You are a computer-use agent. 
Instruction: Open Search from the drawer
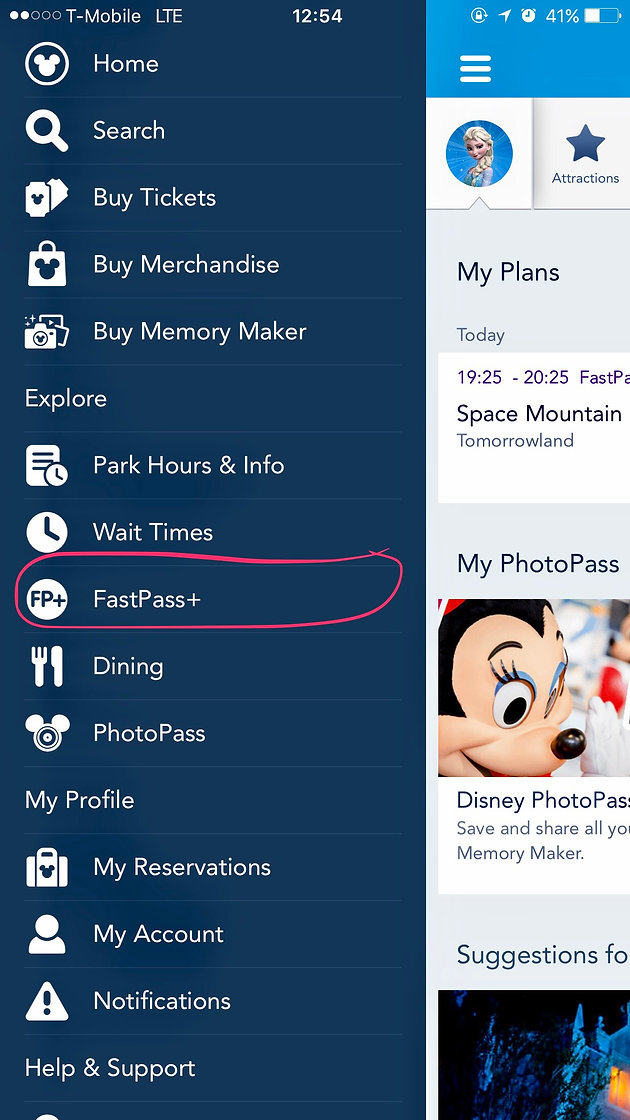128,131
